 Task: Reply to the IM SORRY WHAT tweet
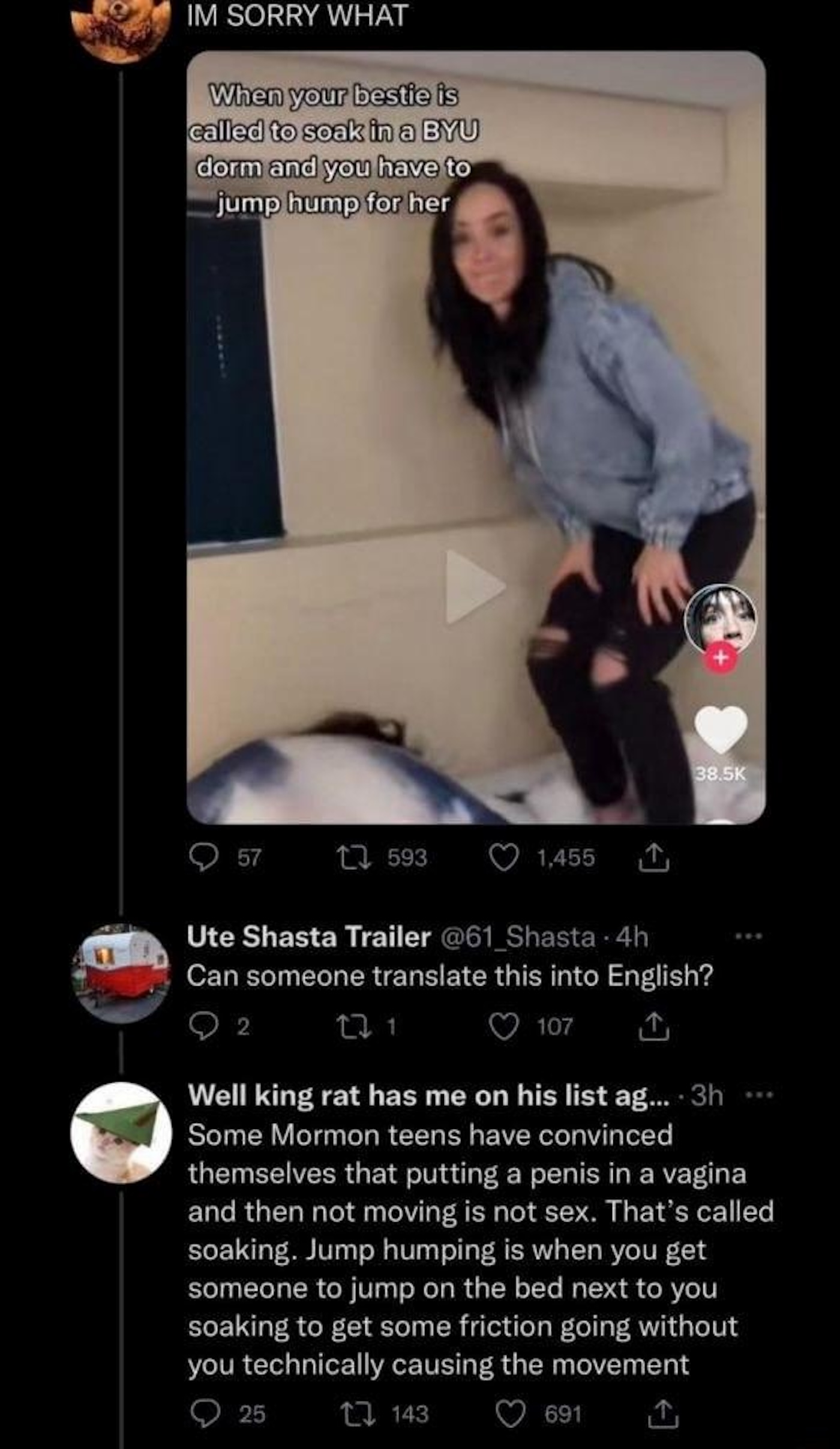click(x=204, y=857)
